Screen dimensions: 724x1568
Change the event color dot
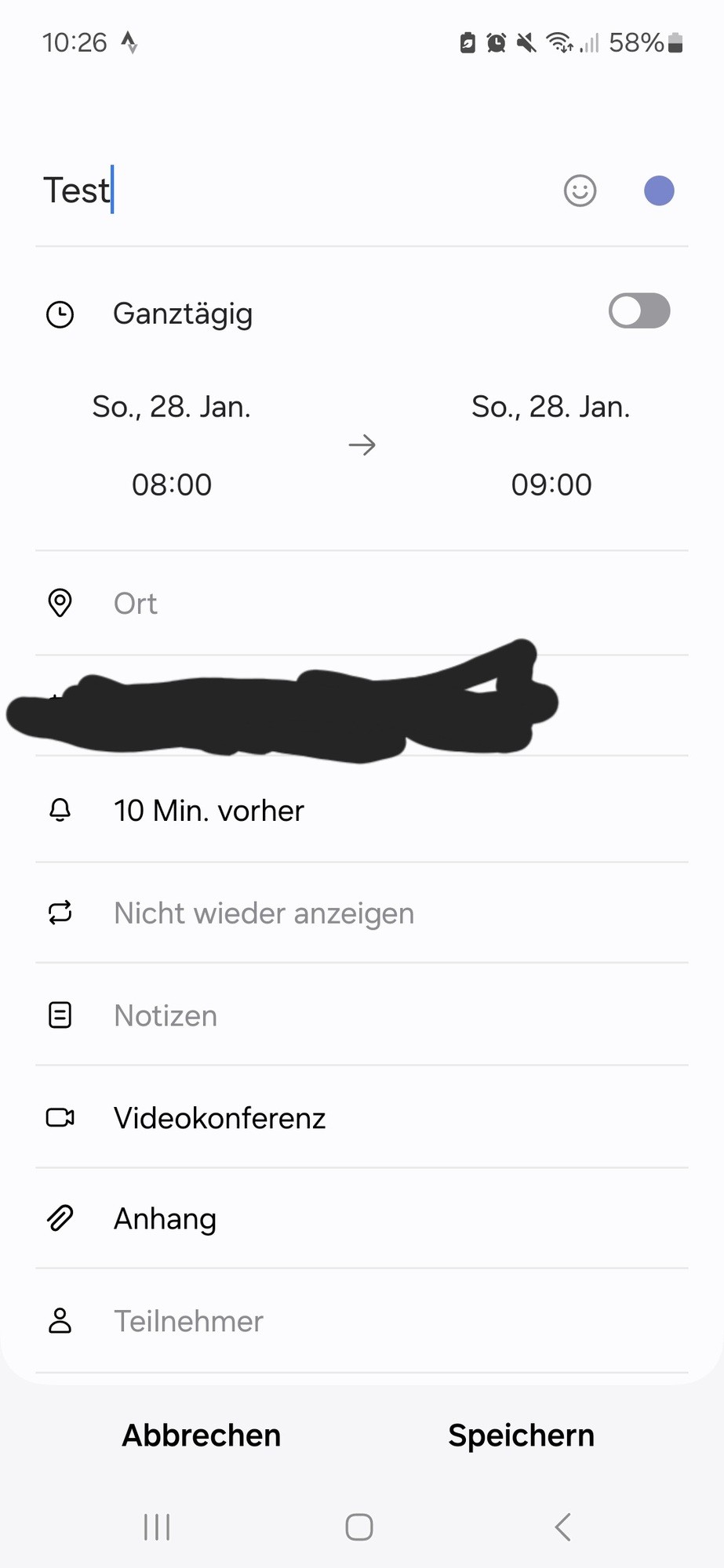[x=659, y=191]
